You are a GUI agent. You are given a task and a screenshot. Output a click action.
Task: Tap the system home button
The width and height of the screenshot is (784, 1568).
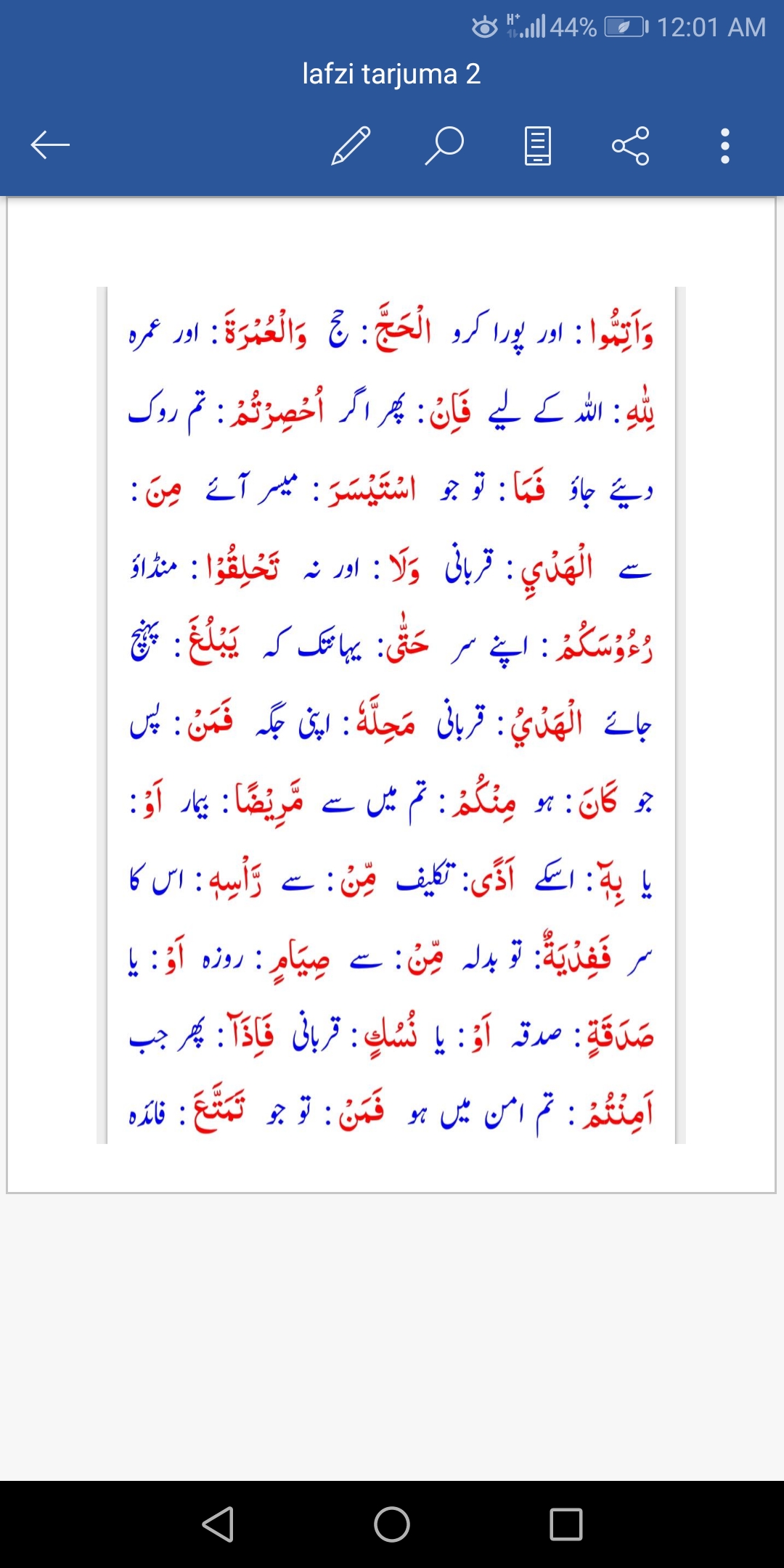[x=392, y=1524]
